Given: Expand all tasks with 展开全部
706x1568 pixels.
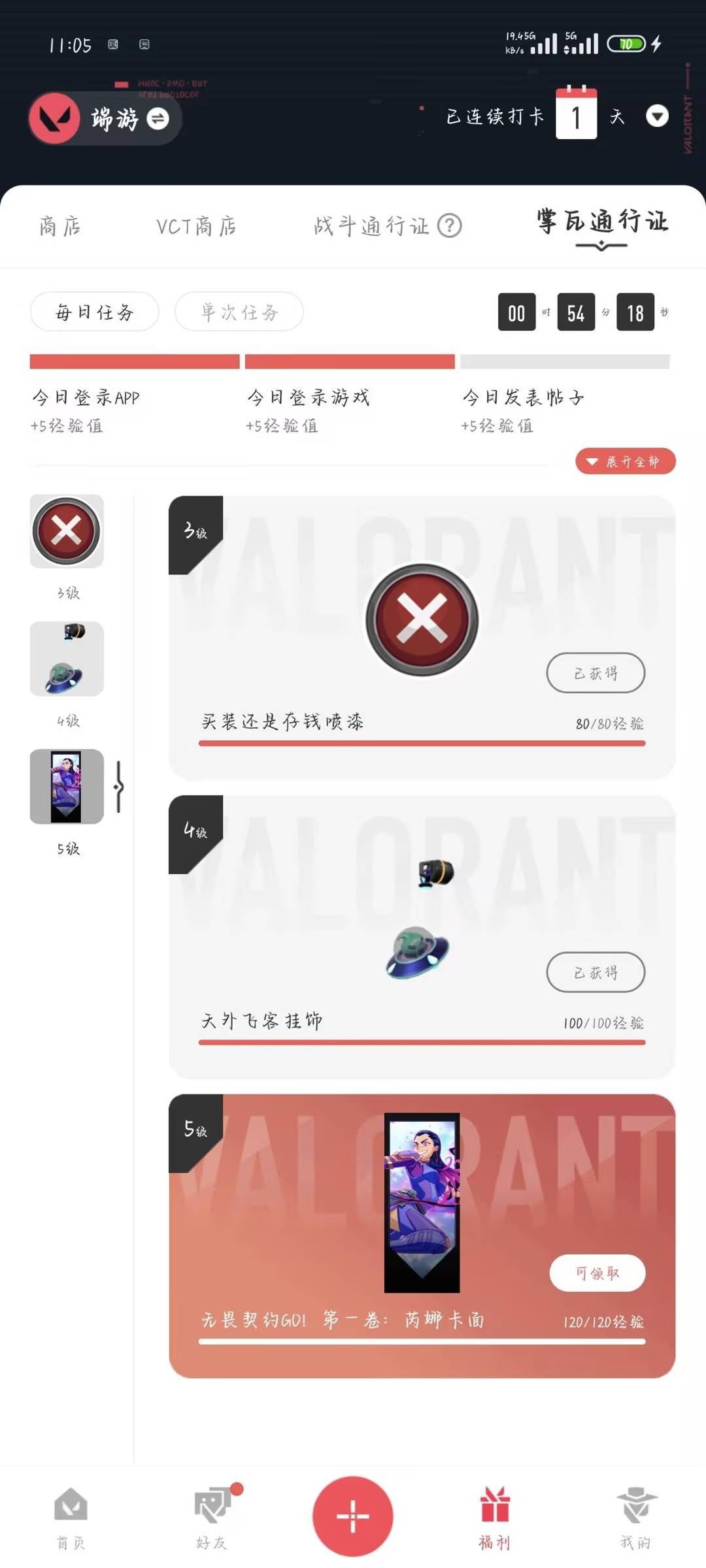Looking at the screenshot, I should pyautogui.click(x=626, y=461).
